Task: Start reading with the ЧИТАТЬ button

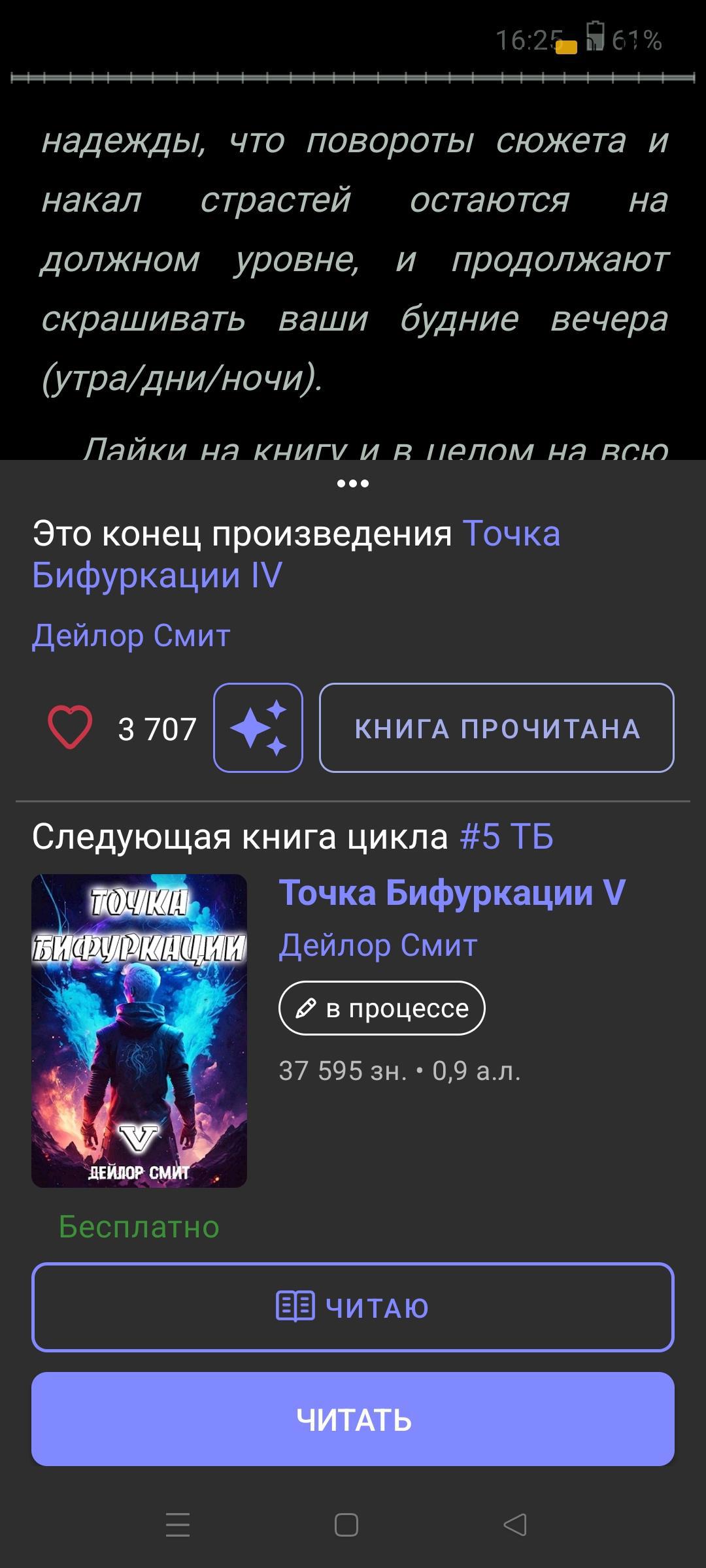Action: (353, 1419)
